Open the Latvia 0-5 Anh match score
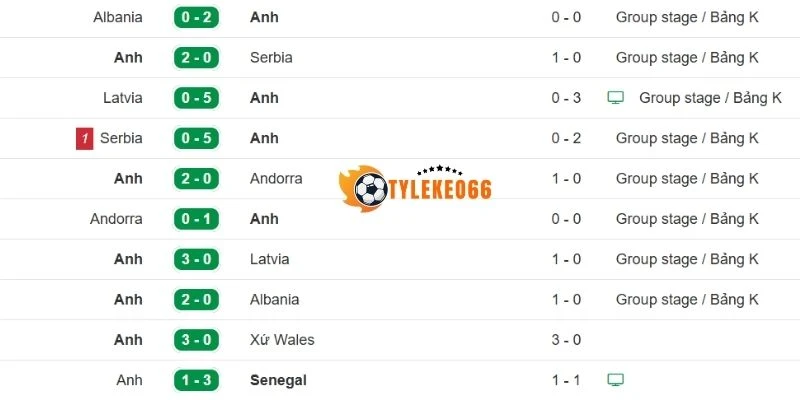This screenshot has width=800, height=400. pos(197,98)
